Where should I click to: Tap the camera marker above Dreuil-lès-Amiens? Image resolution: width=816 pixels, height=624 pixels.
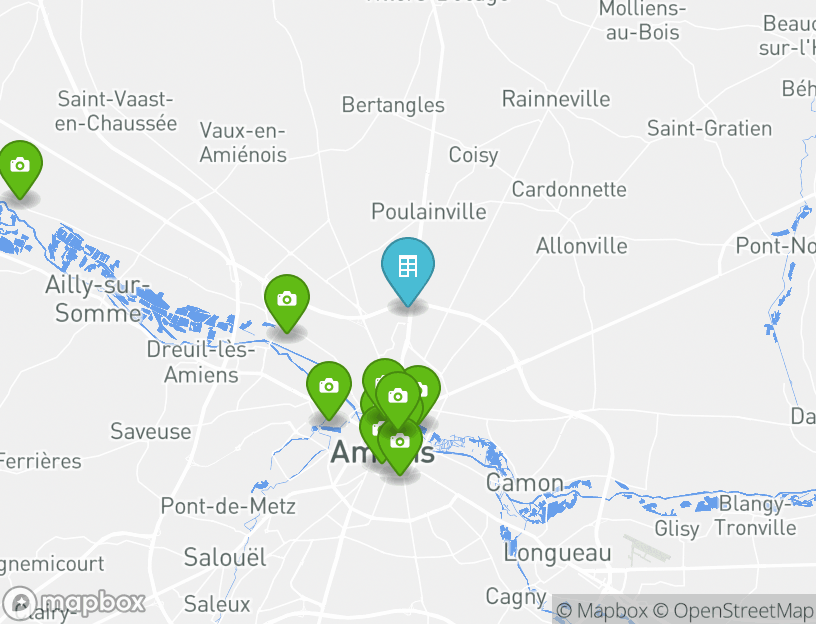pos(286,299)
